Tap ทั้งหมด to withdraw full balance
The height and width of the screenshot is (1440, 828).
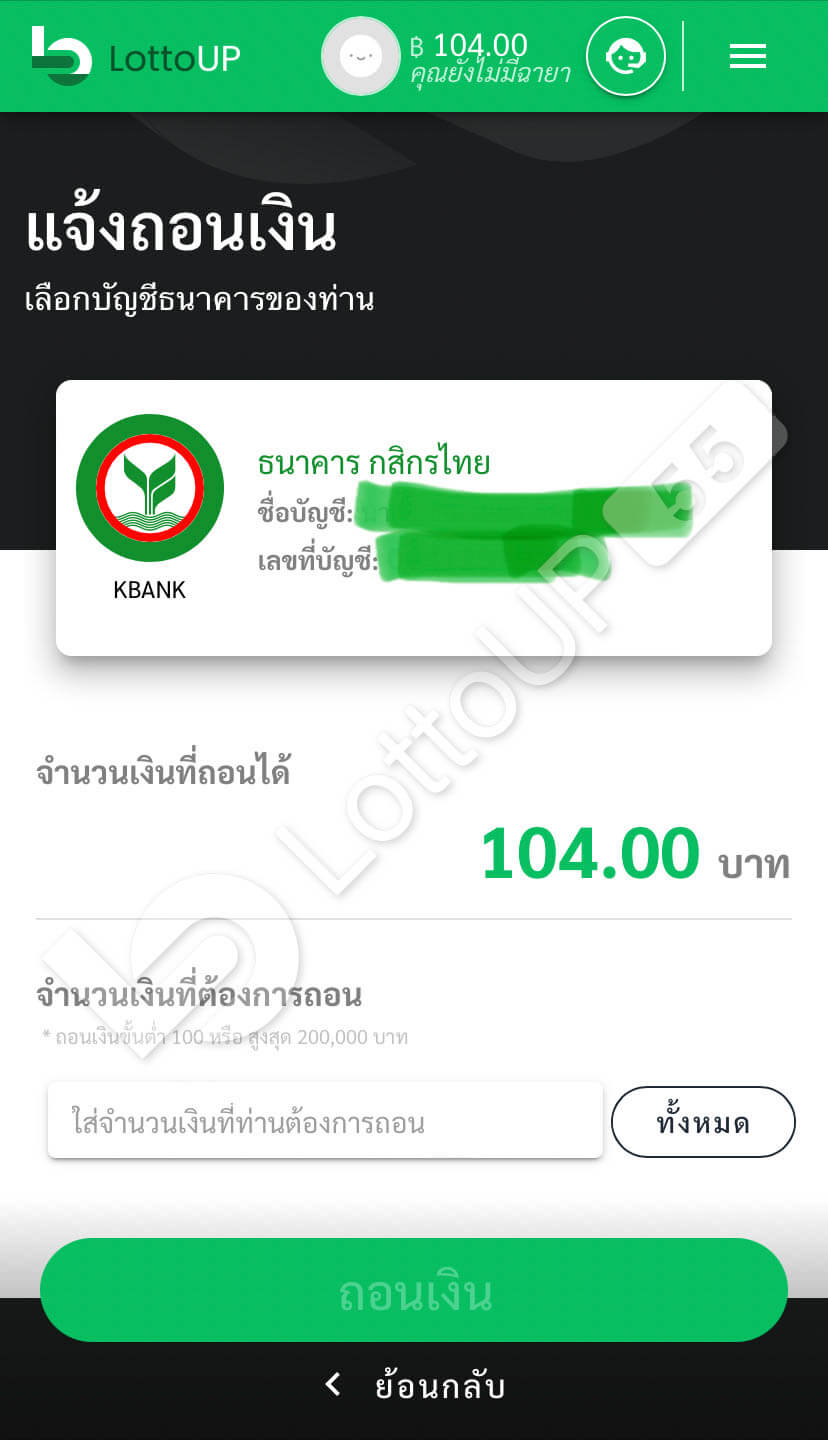(x=703, y=1122)
